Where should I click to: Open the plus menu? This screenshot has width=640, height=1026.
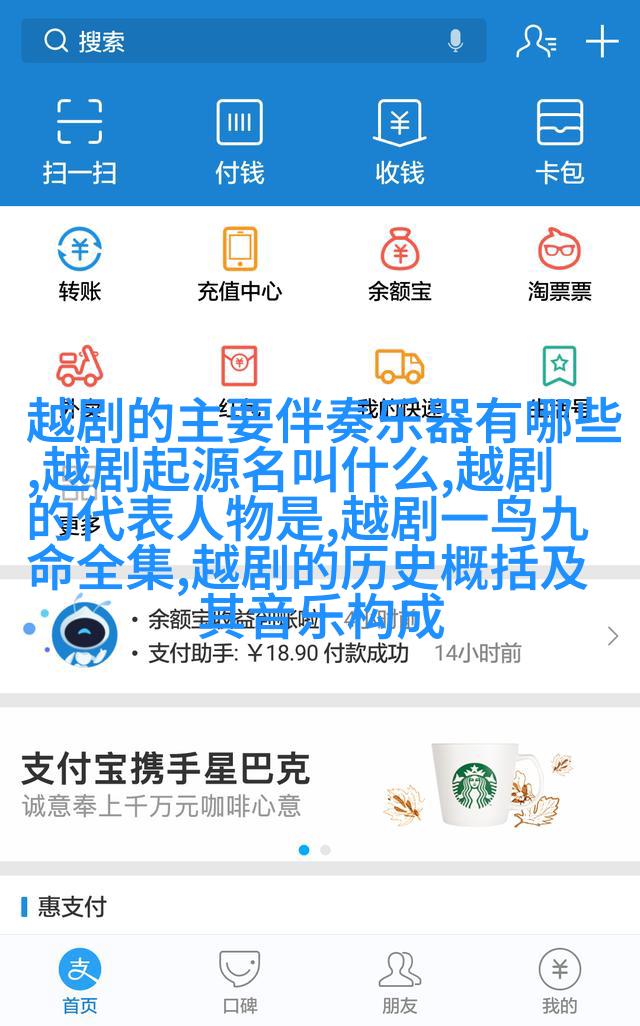point(602,41)
